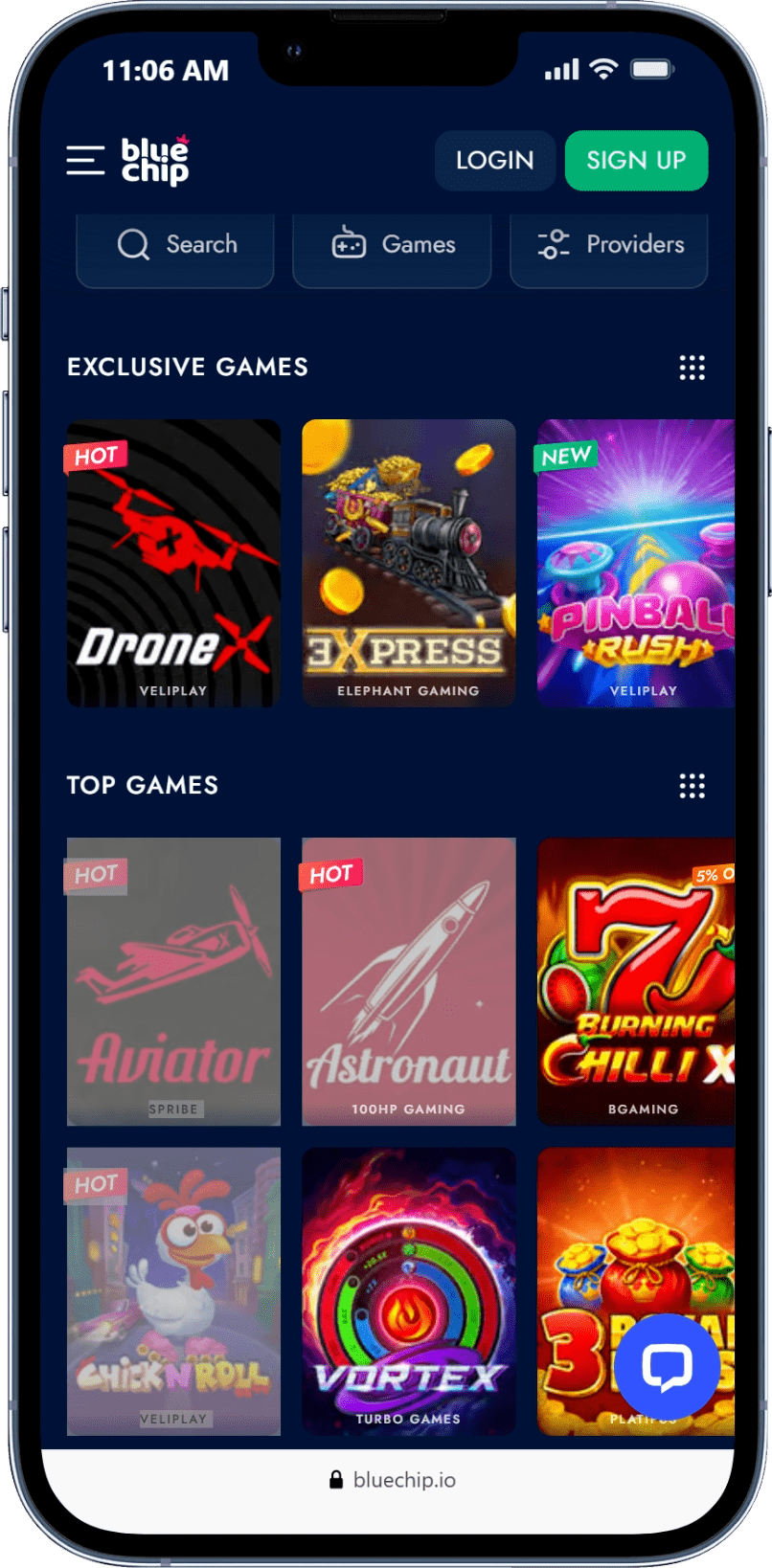Click the LOGIN button
Screen dimensions: 772x1568
(x=494, y=161)
